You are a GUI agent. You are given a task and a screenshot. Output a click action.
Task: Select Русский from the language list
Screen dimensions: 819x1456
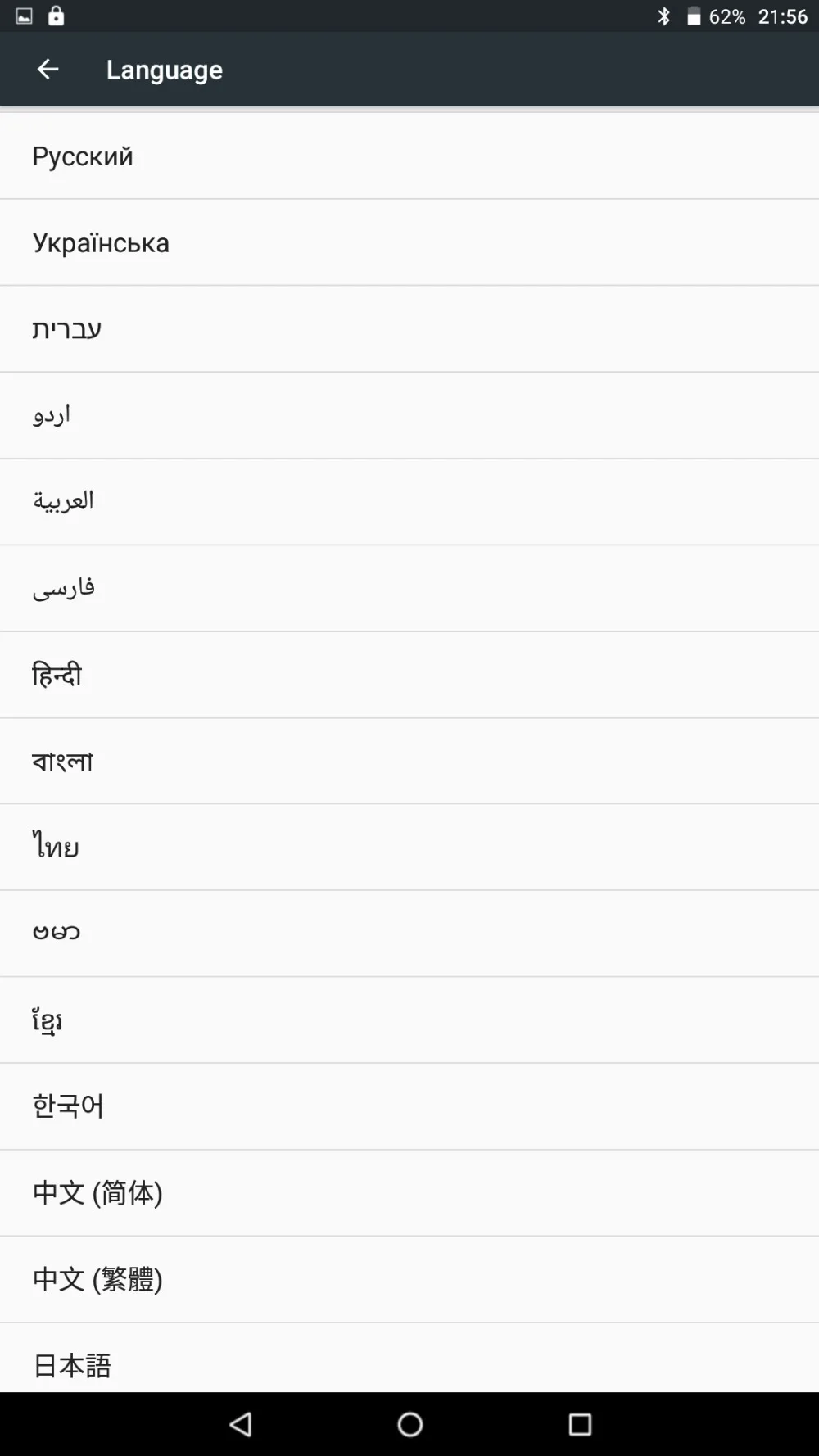click(84, 156)
